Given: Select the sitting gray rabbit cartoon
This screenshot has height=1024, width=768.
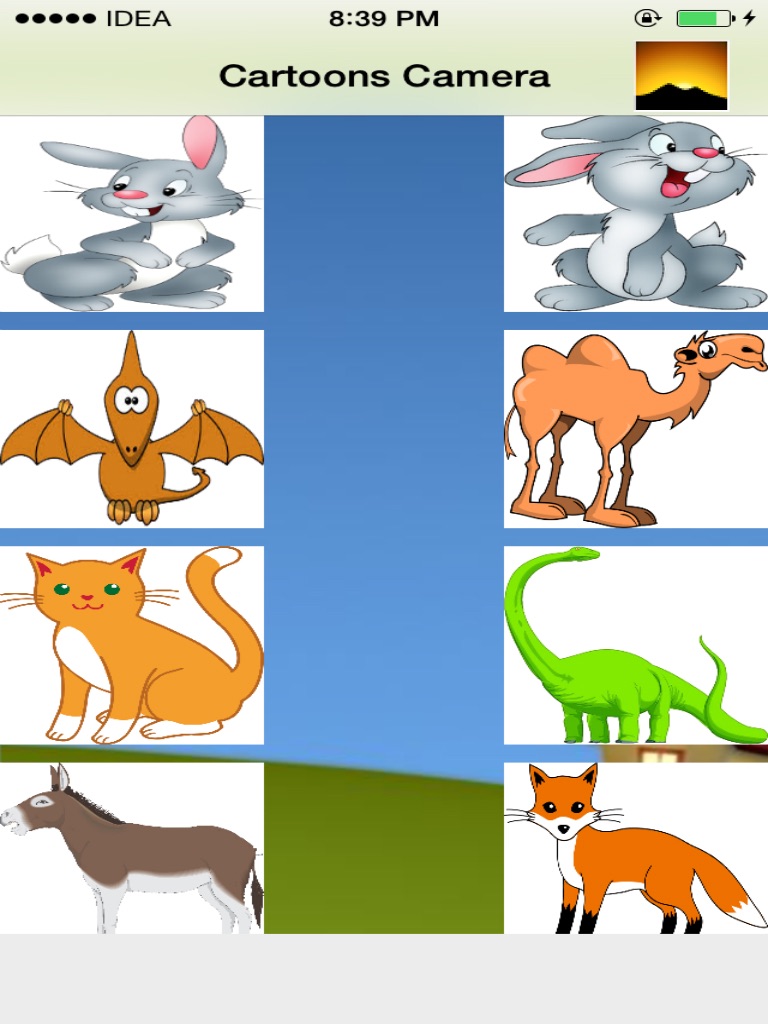Looking at the screenshot, I should 132,214.
